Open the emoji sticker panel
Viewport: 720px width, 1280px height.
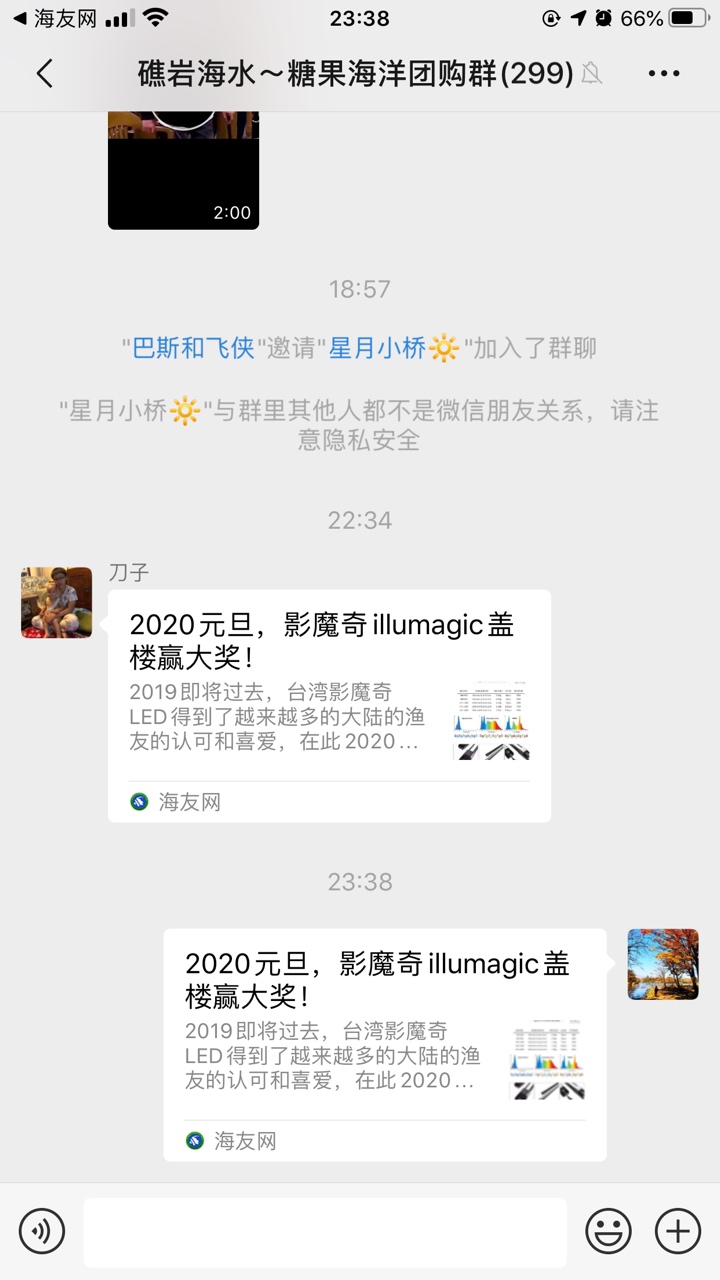pos(608,1230)
